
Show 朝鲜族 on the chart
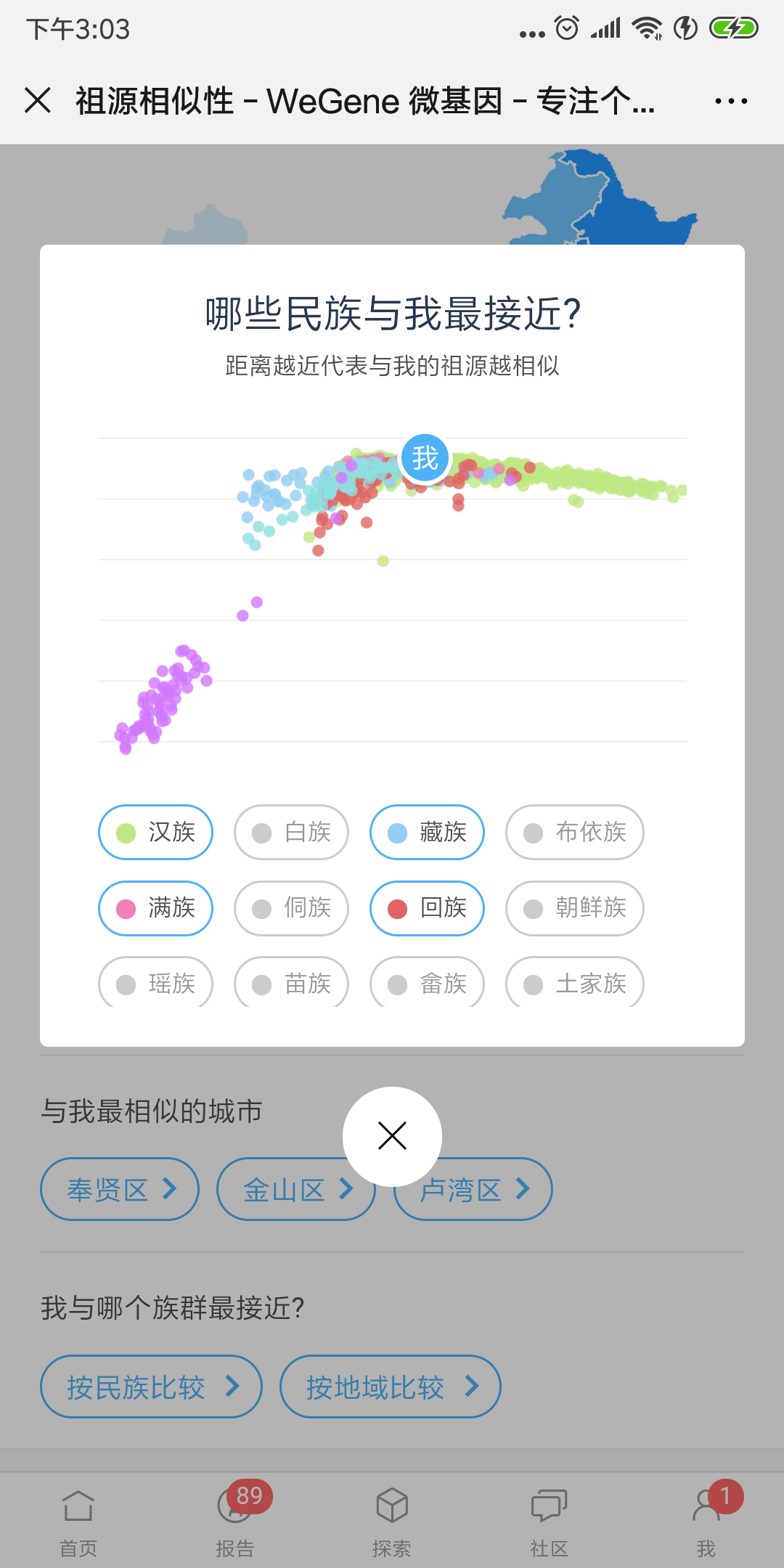(x=575, y=908)
